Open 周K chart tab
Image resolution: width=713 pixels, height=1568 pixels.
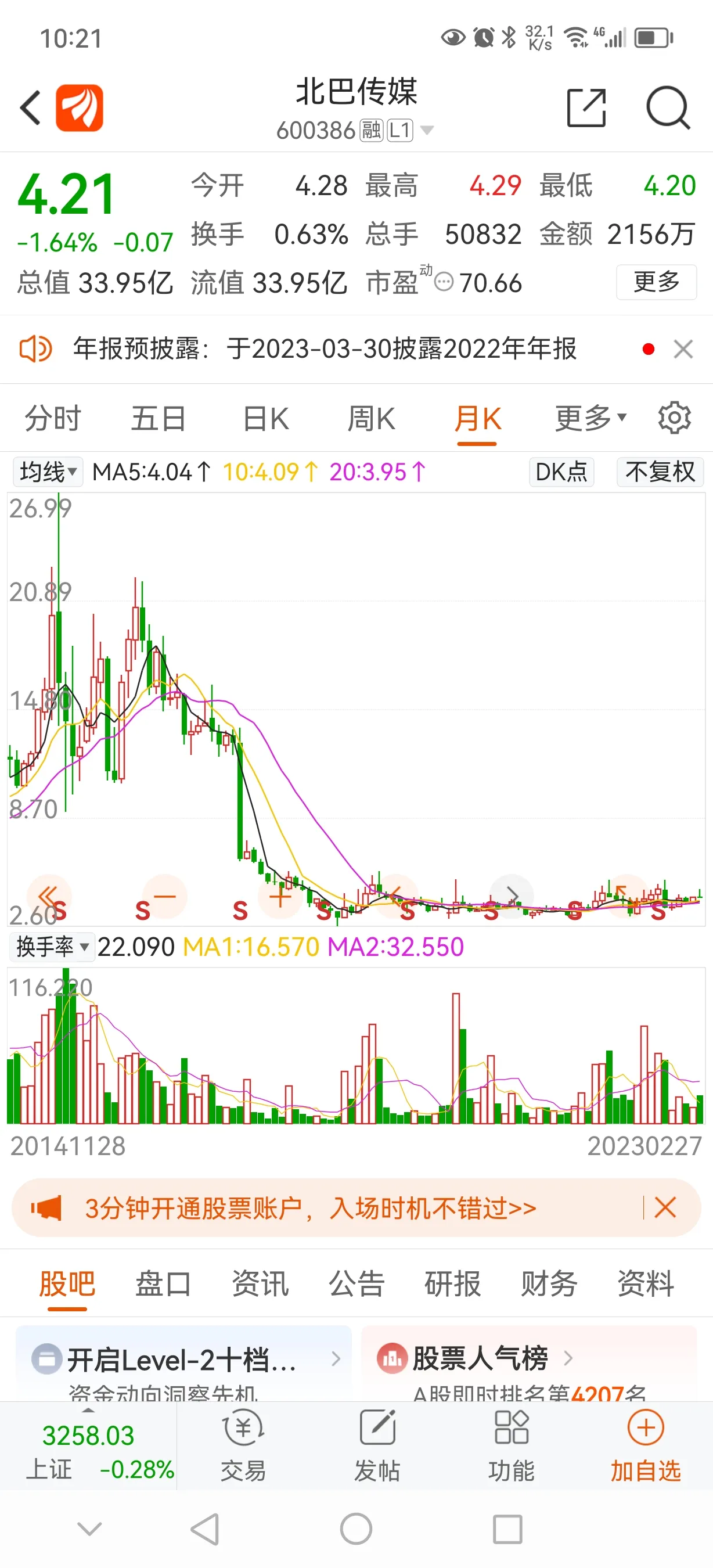(x=371, y=419)
